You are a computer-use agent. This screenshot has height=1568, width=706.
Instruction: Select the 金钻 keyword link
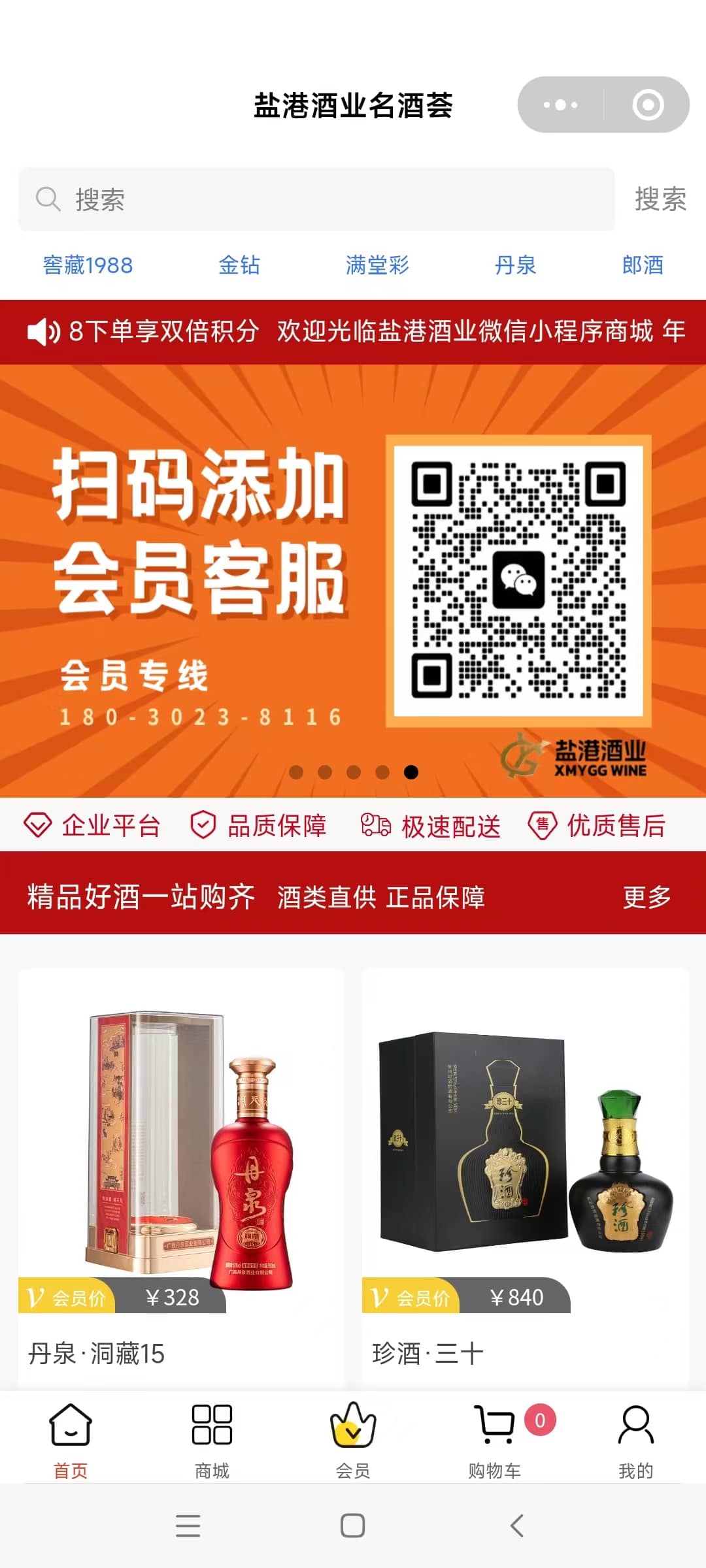pyautogui.click(x=239, y=265)
